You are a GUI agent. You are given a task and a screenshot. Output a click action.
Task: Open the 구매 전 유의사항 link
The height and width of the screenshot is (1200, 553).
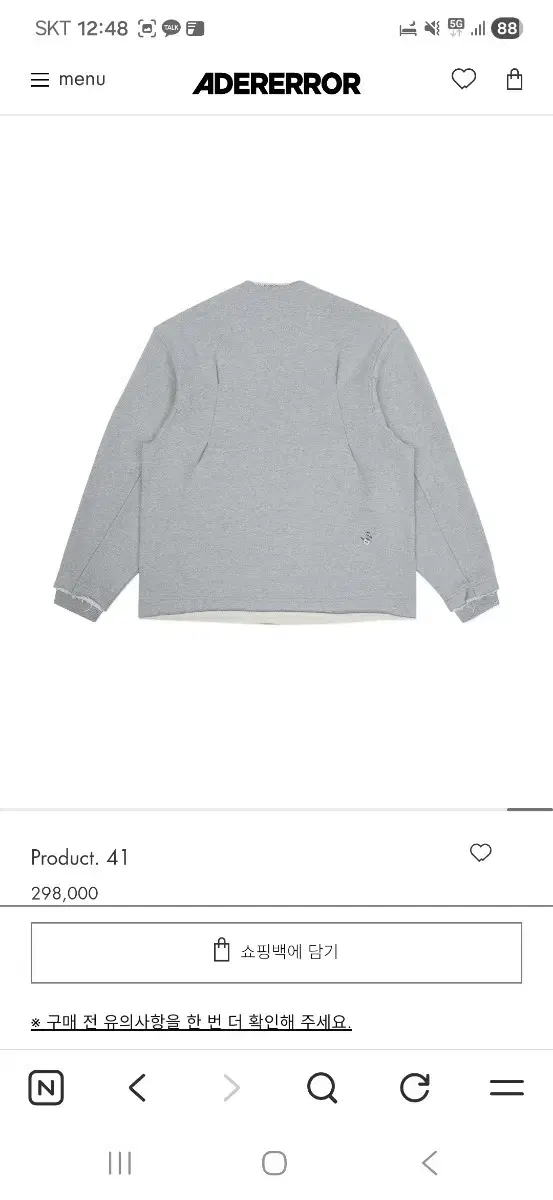pyautogui.click(x=191, y=1022)
